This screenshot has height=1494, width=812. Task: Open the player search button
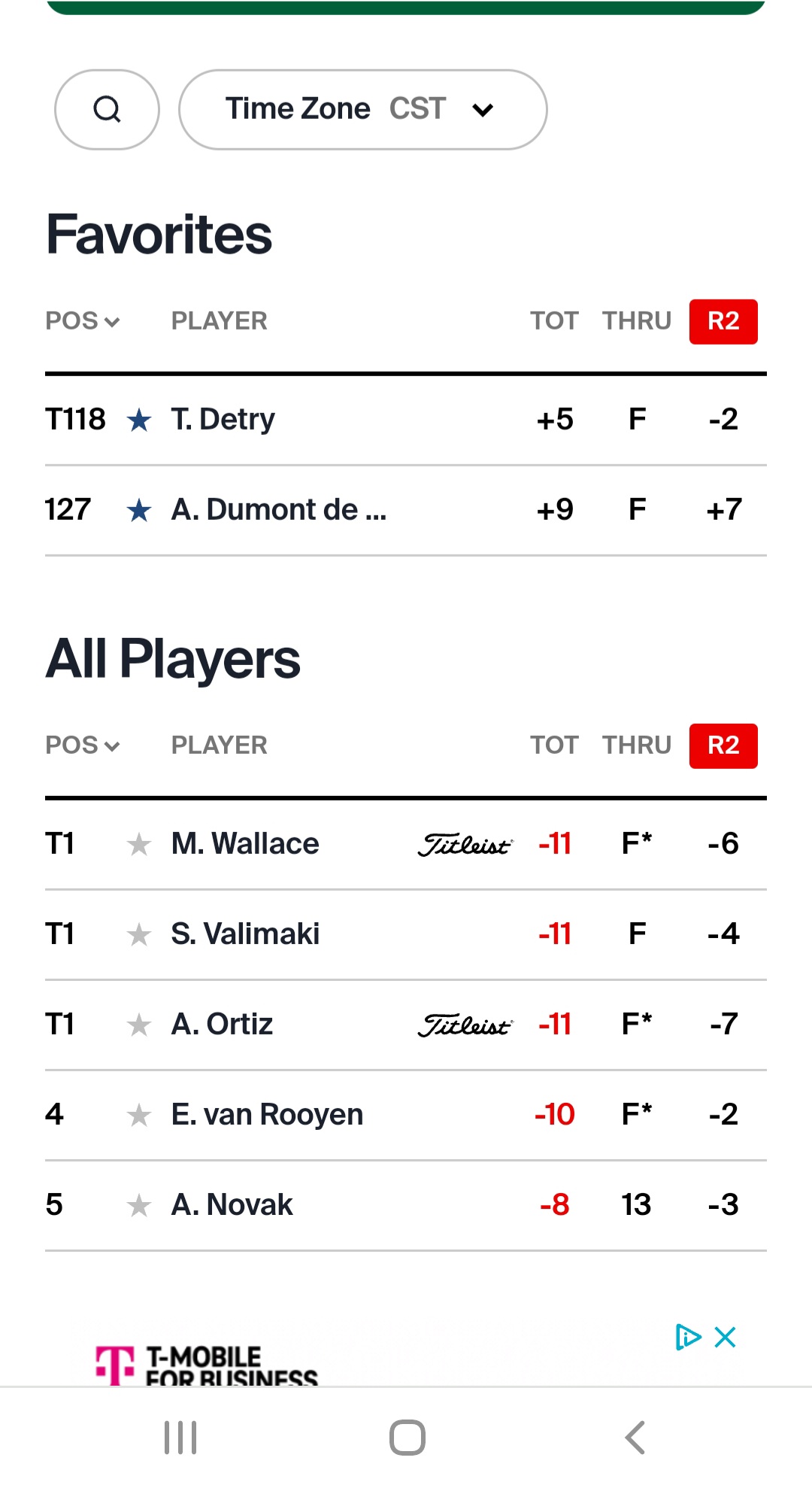(107, 110)
